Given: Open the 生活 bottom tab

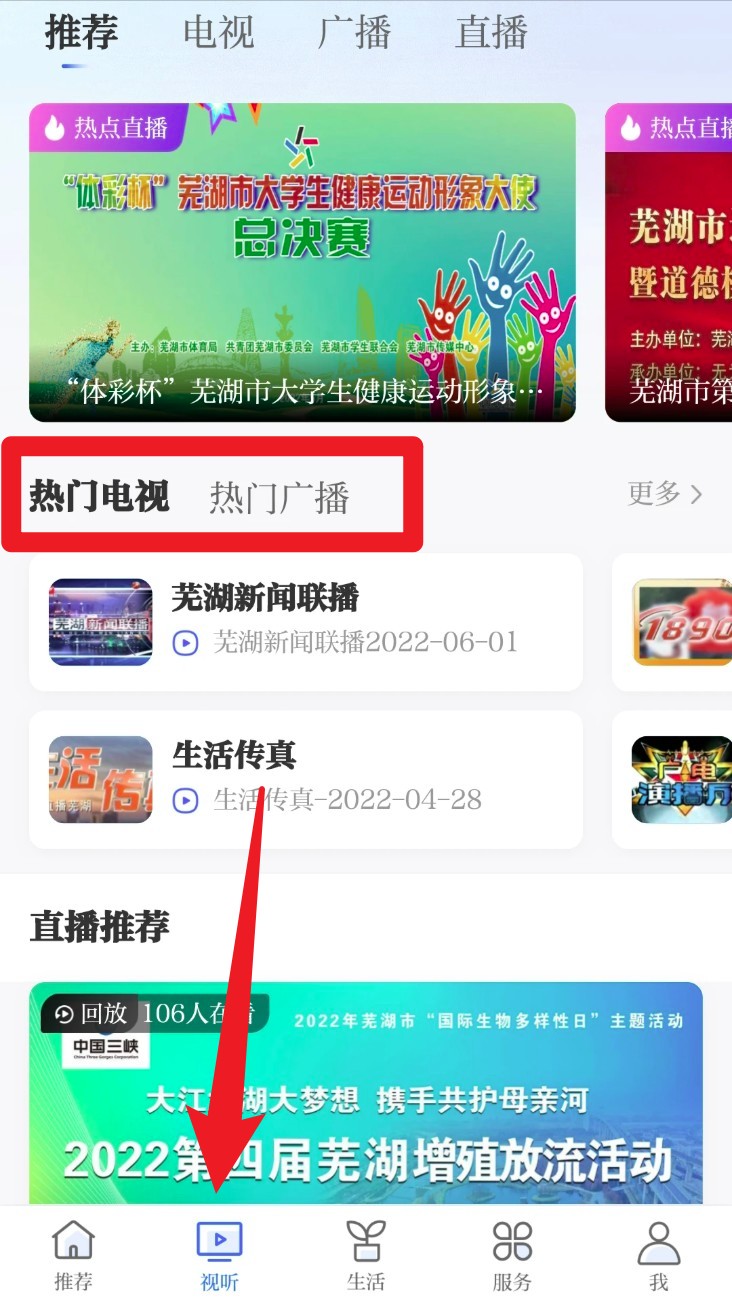Looking at the screenshot, I should pos(366,1256).
